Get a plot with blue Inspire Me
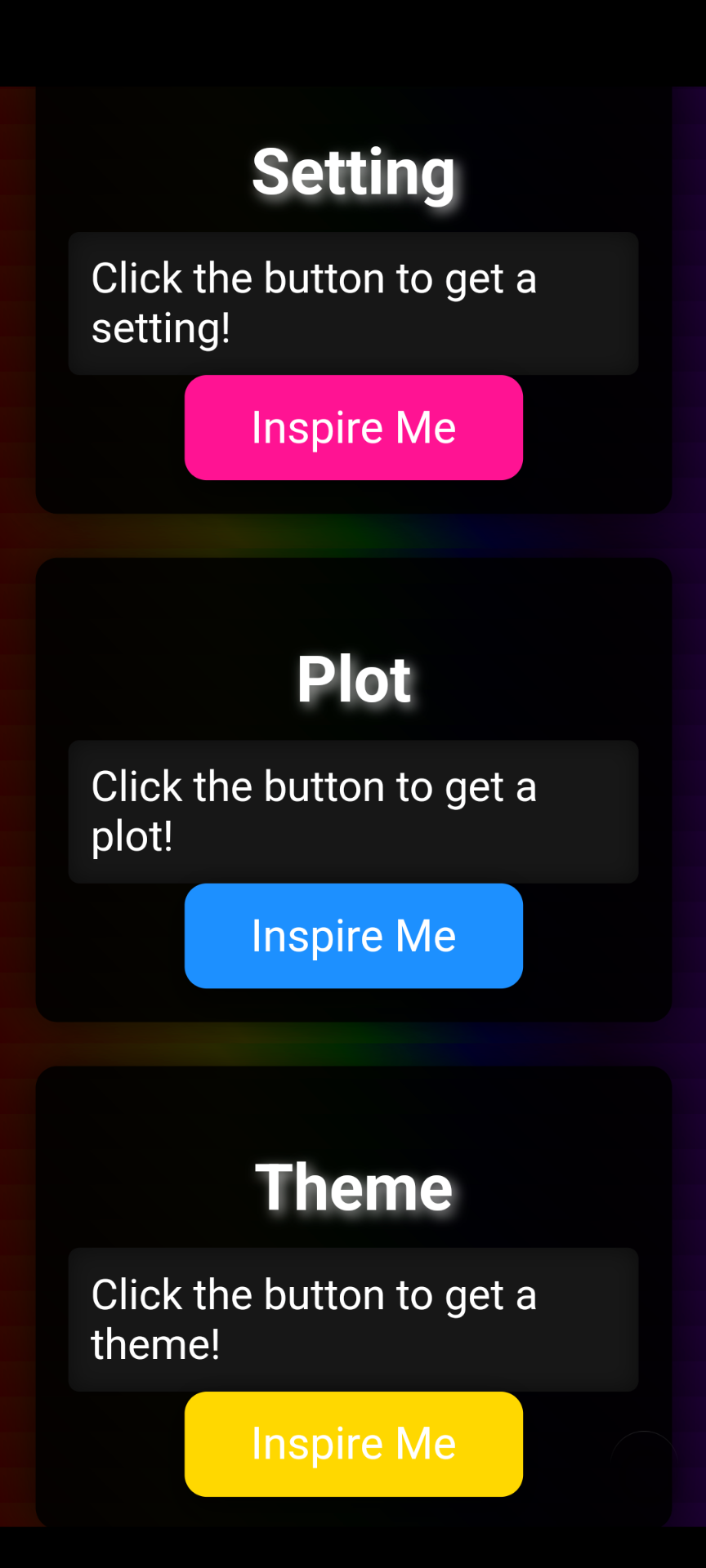The height and width of the screenshot is (1568, 706). 353,935
